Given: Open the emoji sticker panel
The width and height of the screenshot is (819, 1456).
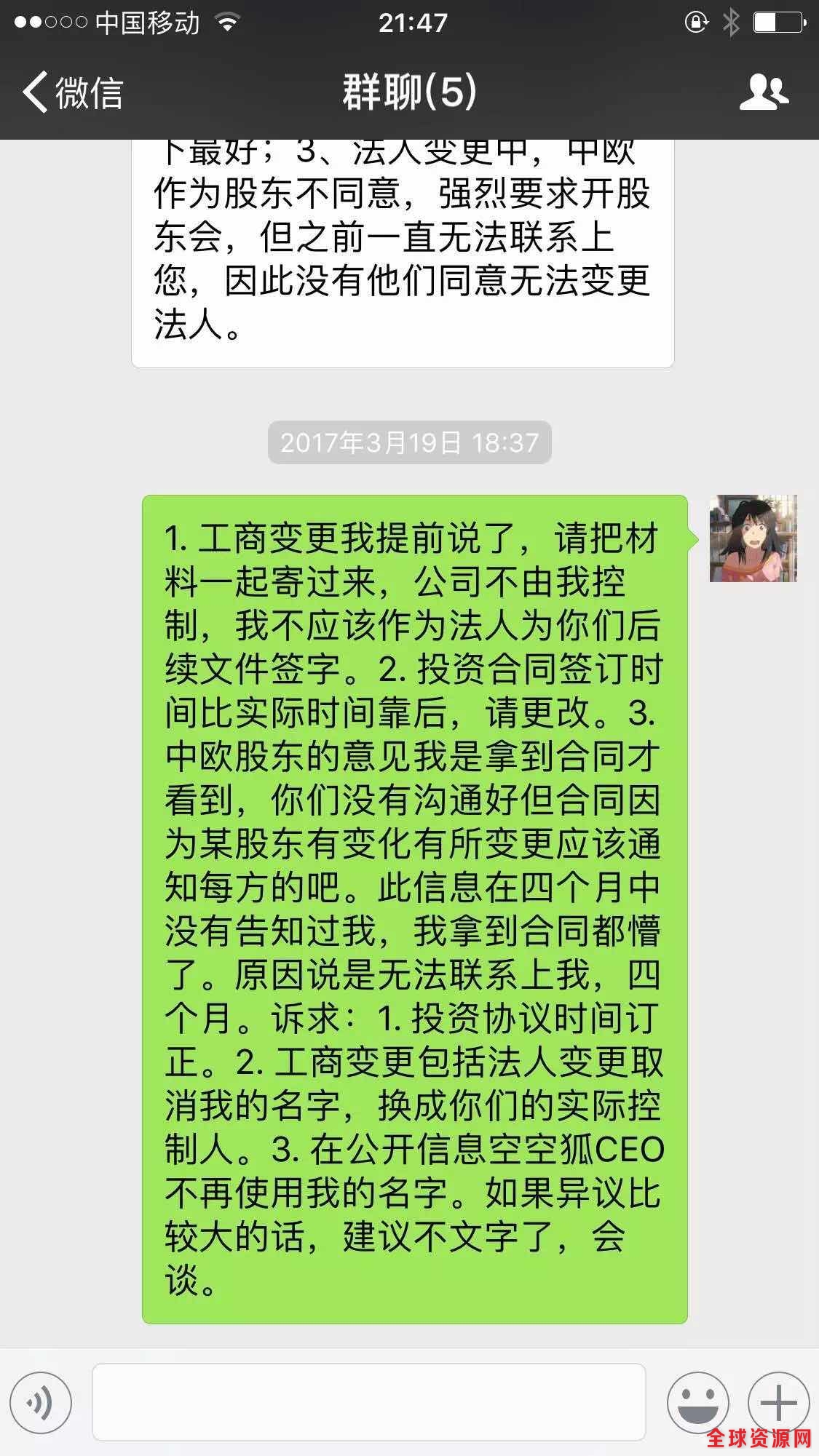Looking at the screenshot, I should pos(697,1402).
